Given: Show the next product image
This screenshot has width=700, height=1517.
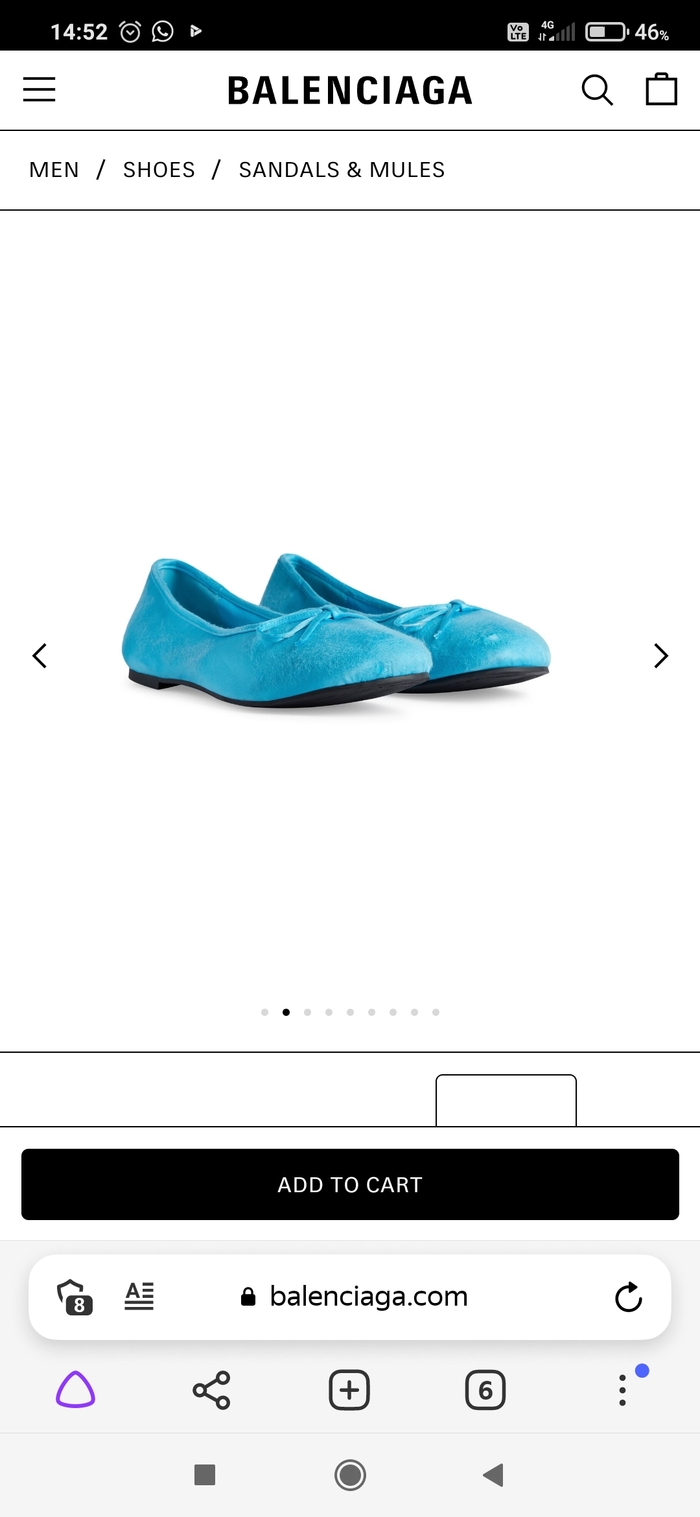Looking at the screenshot, I should point(660,656).
